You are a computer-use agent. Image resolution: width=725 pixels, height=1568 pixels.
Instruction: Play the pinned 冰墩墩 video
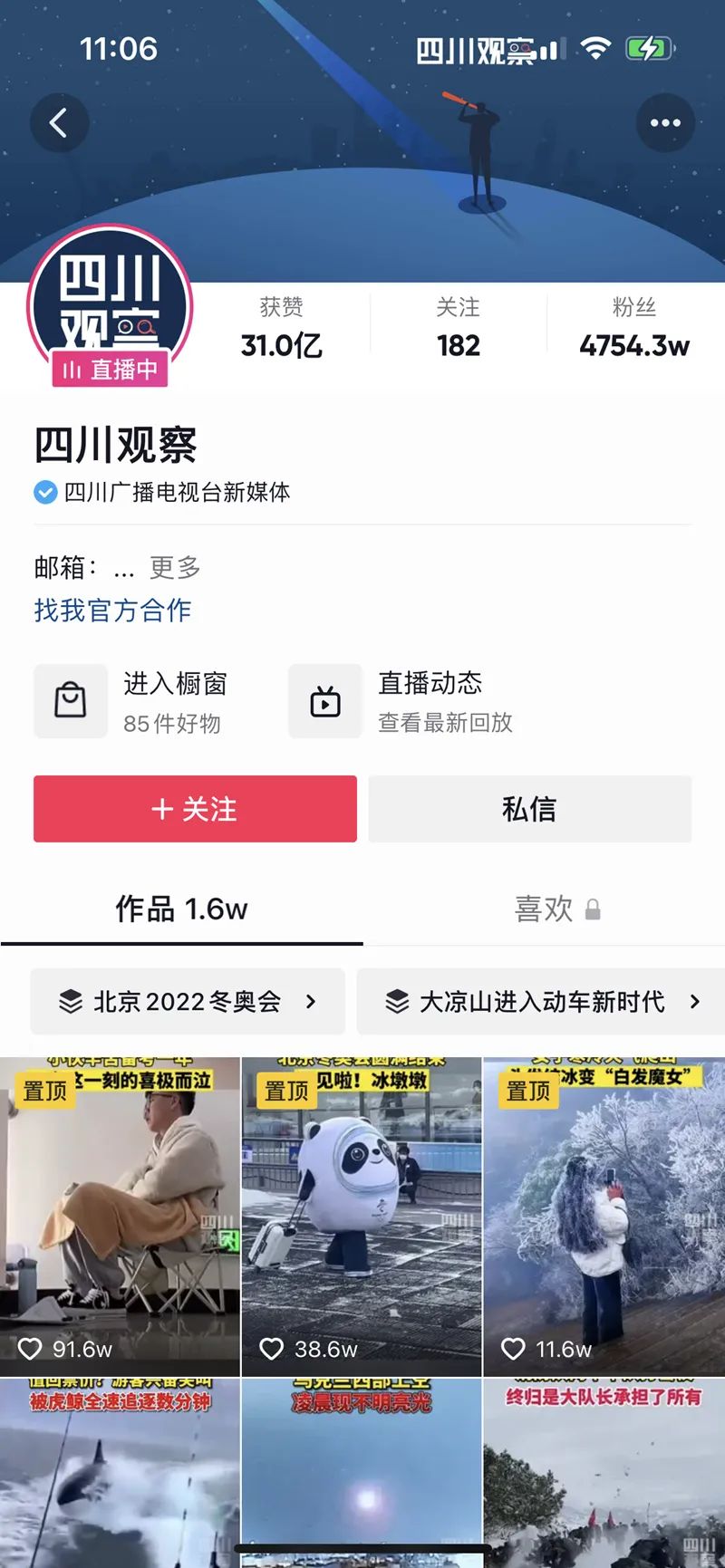pyautogui.click(x=362, y=1216)
